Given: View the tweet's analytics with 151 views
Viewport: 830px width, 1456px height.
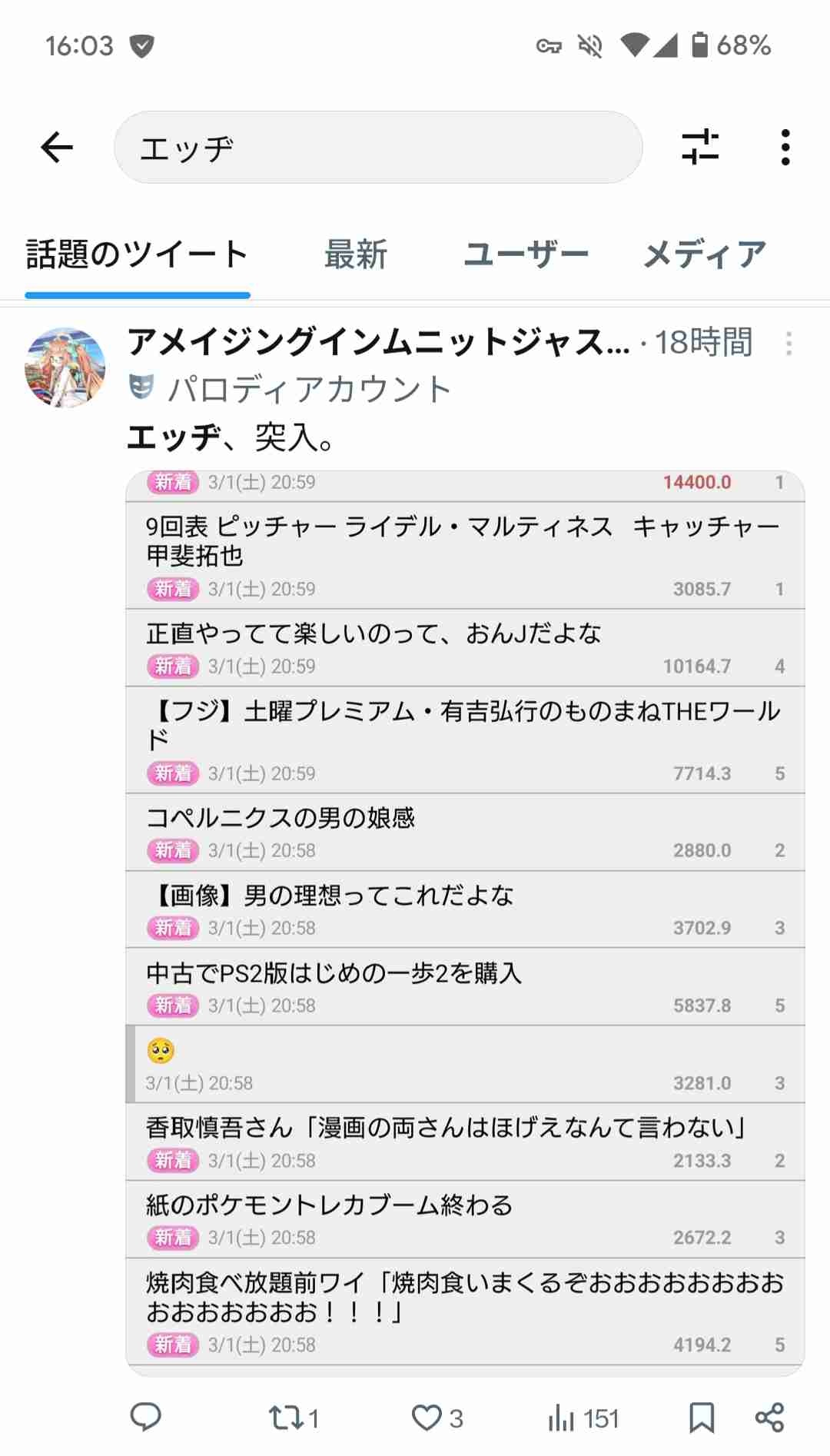Looking at the screenshot, I should click(x=583, y=1418).
